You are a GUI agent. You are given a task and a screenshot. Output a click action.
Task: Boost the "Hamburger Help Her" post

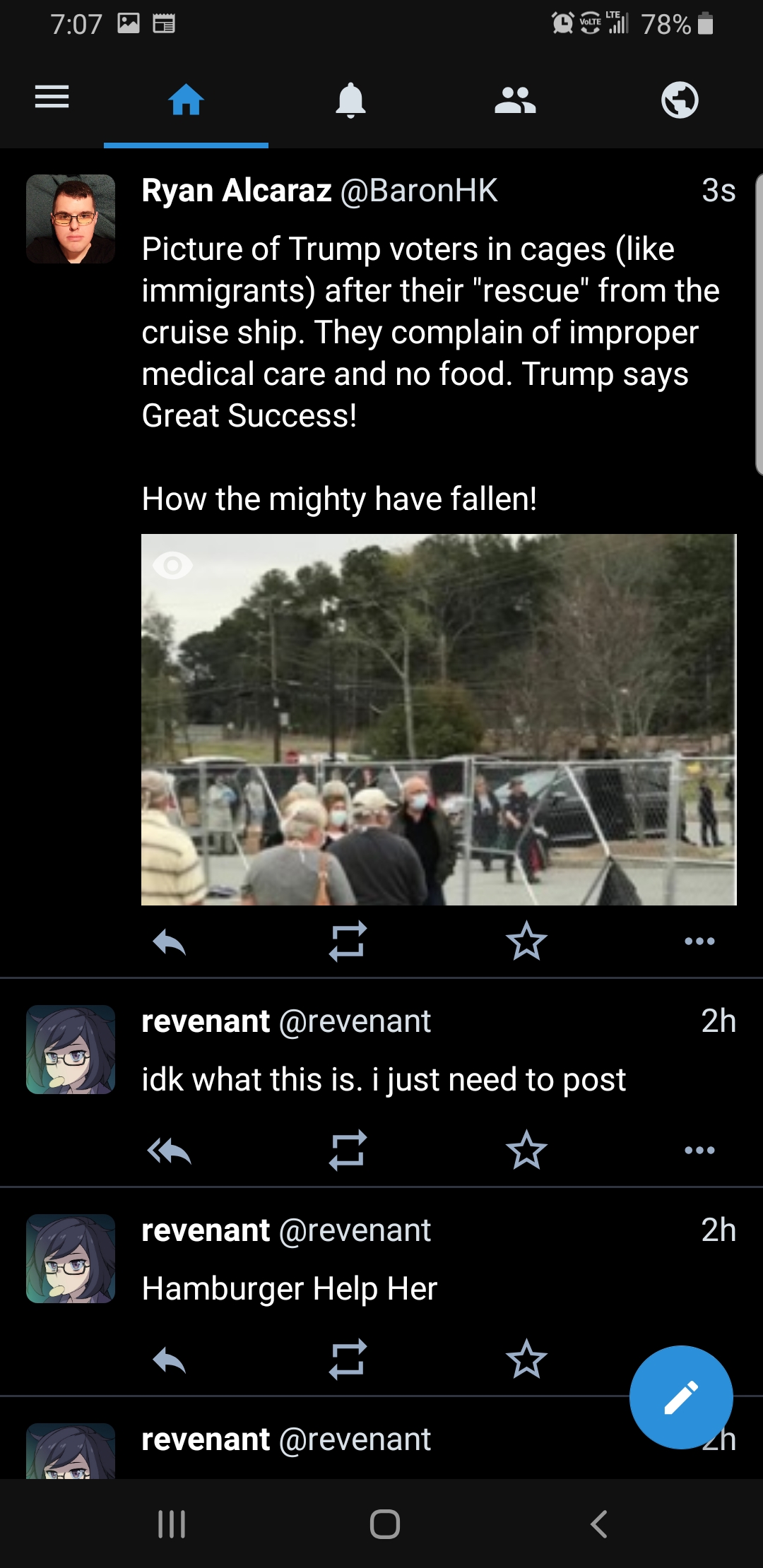pyautogui.click(x=348, y=1360)
